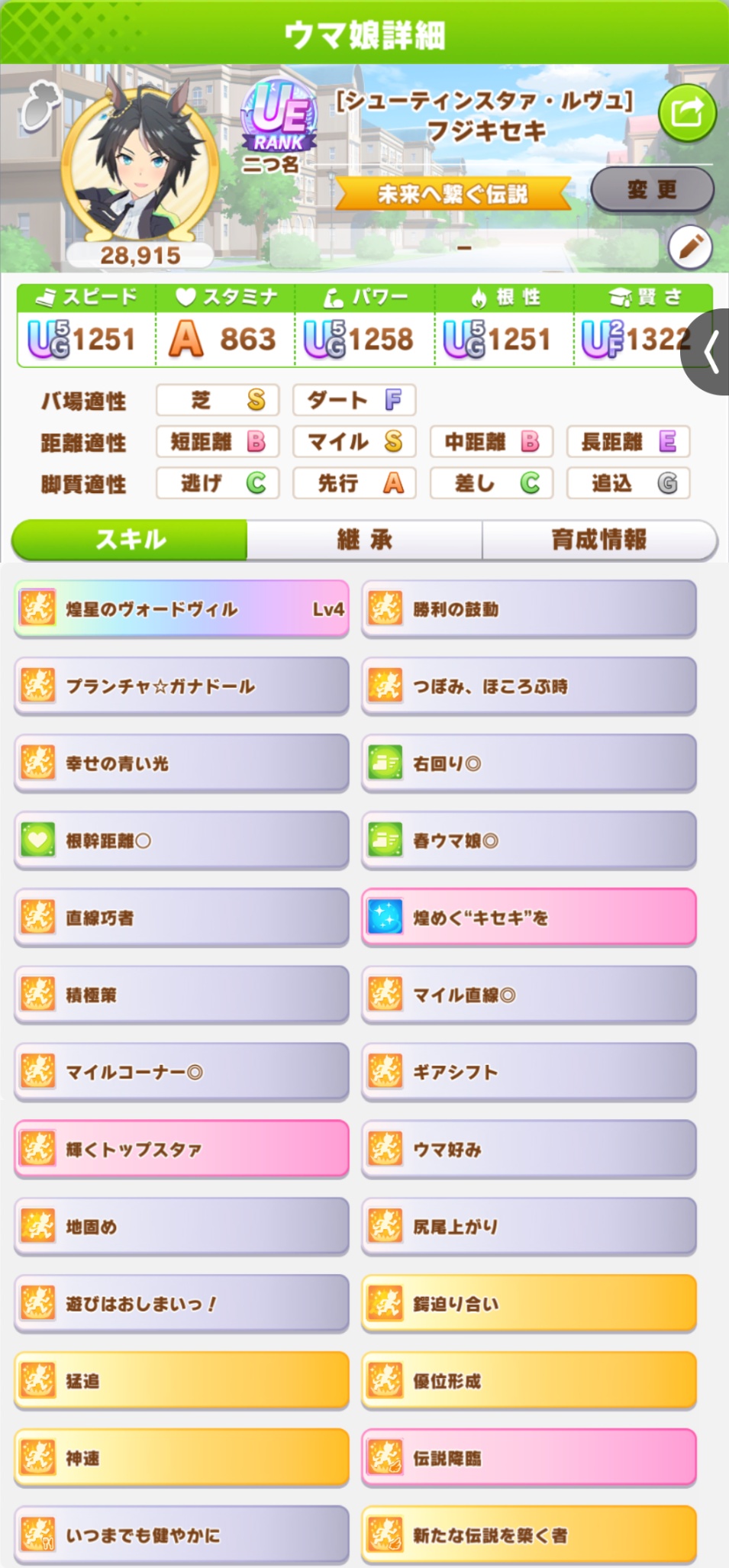The height and width of the screenshot is (1568, 729).
Task: Select the スキル tab
Action: tap(130, 540)
